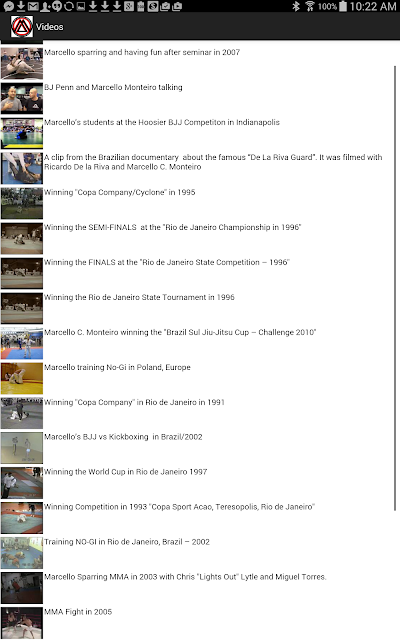Screen dimensions: 400x640
Task: Watch Marcello's BJJ vs Kickboxing video
Action: pos(197,448)
